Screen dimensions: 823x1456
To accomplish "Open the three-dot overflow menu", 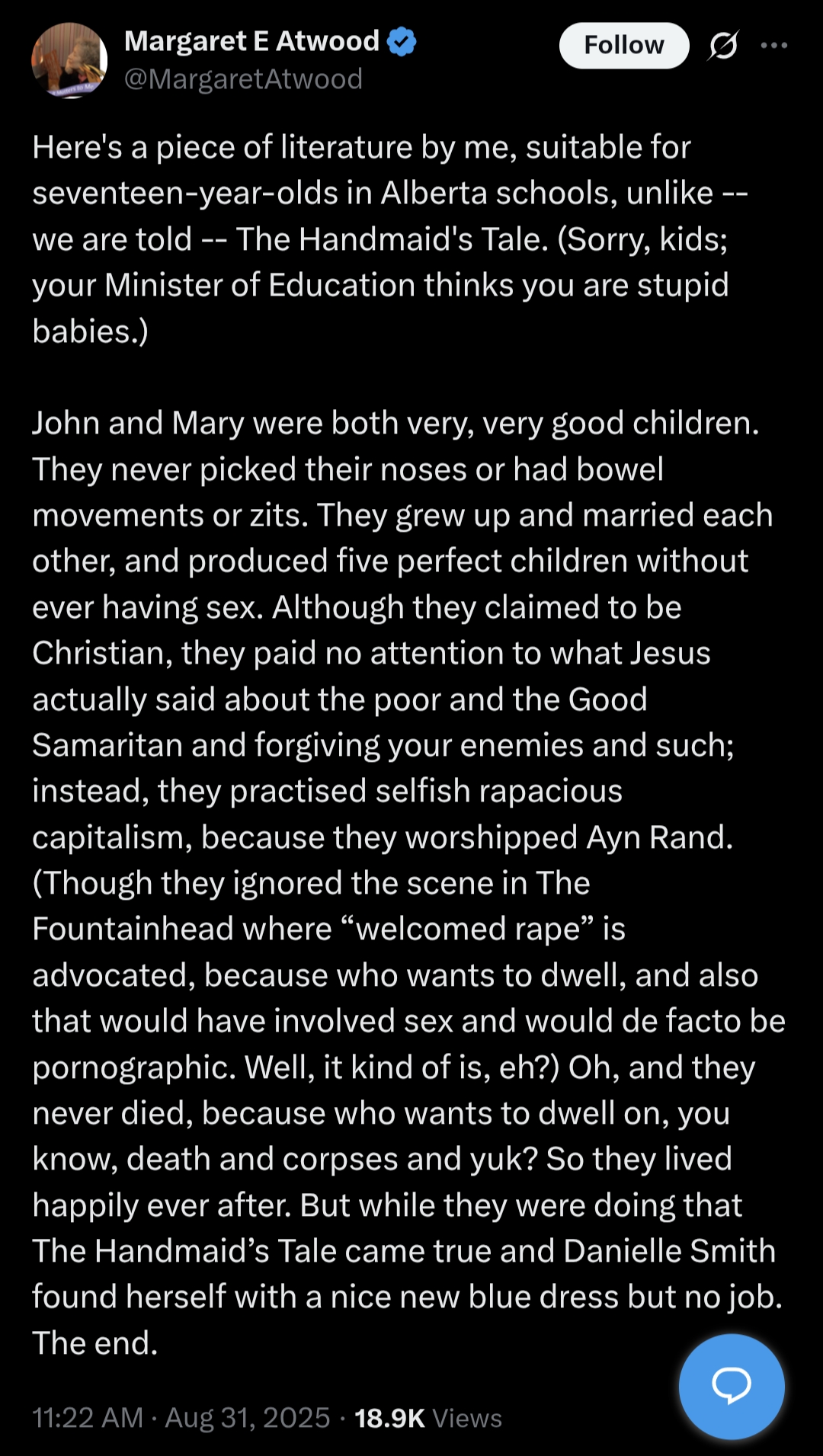I will coord(774,46).
